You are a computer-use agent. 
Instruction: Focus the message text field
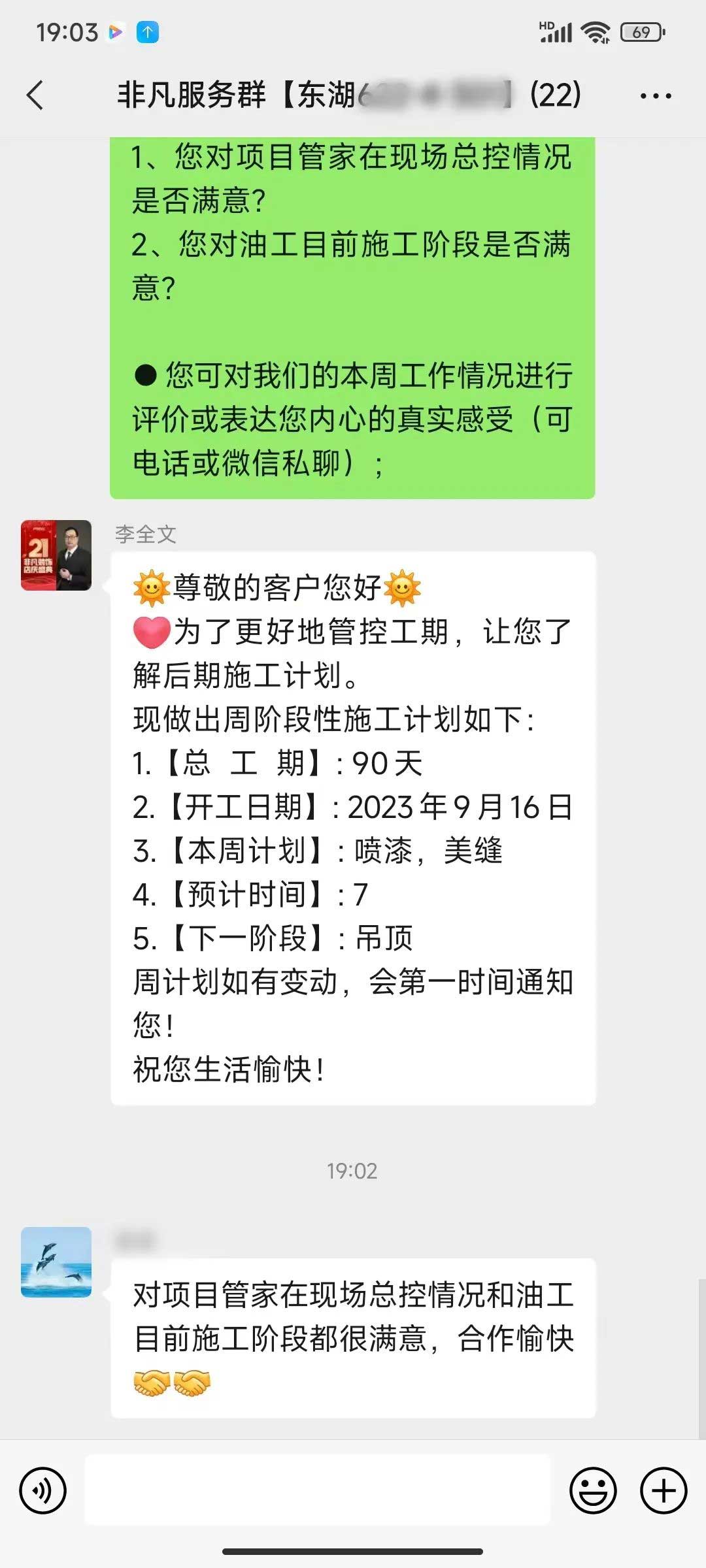[318, 1490]
